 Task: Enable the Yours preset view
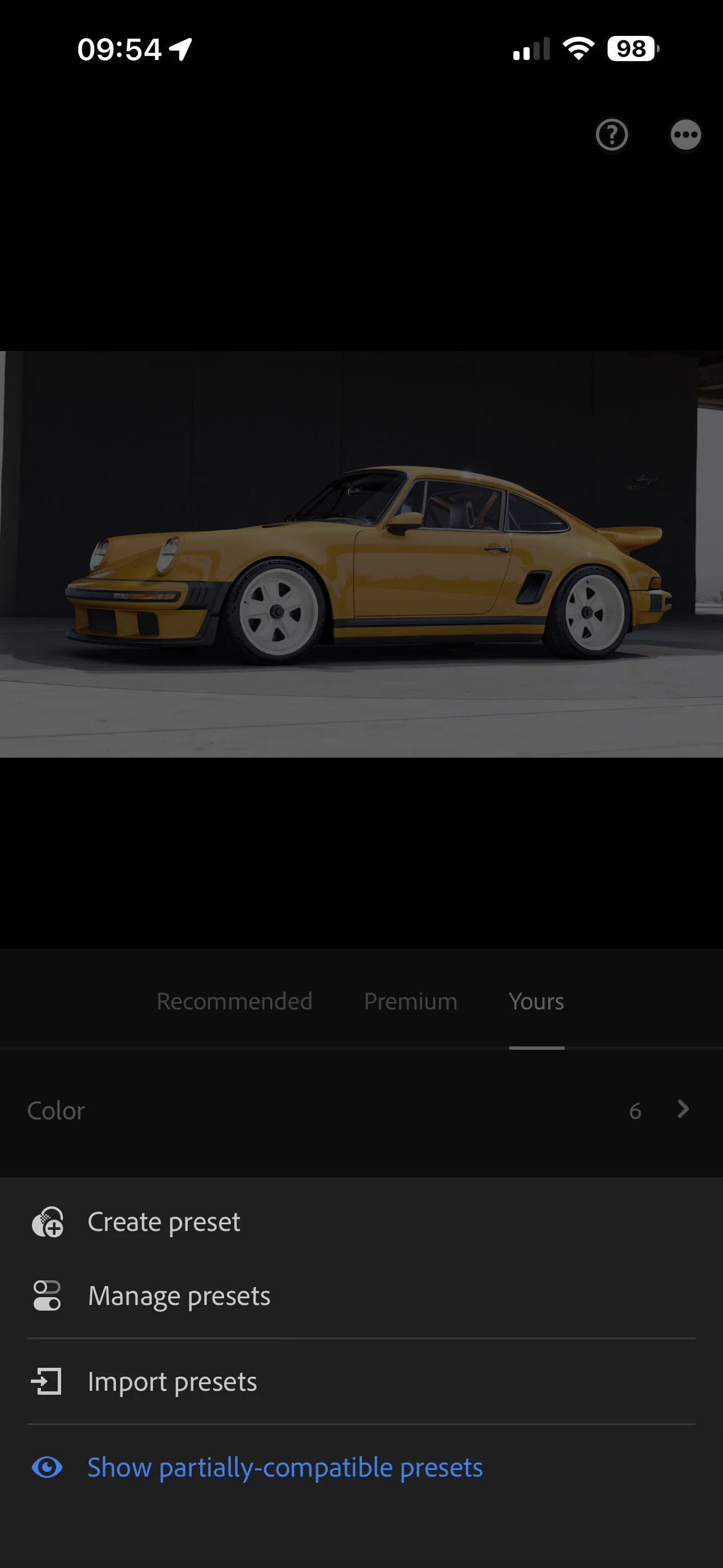pos(536,1000)
